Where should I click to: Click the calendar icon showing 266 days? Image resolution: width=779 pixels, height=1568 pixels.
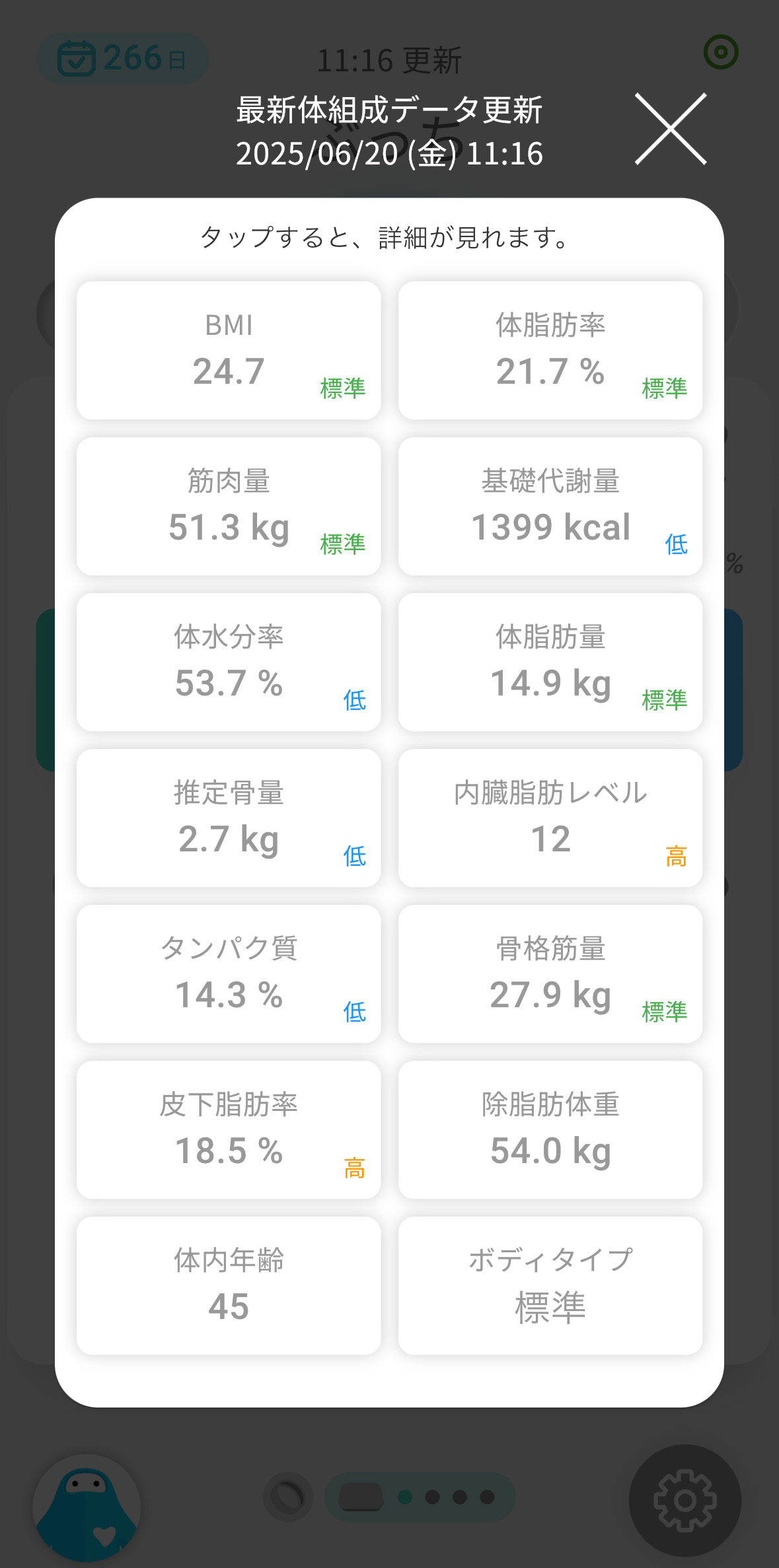[x=122, y=58]
